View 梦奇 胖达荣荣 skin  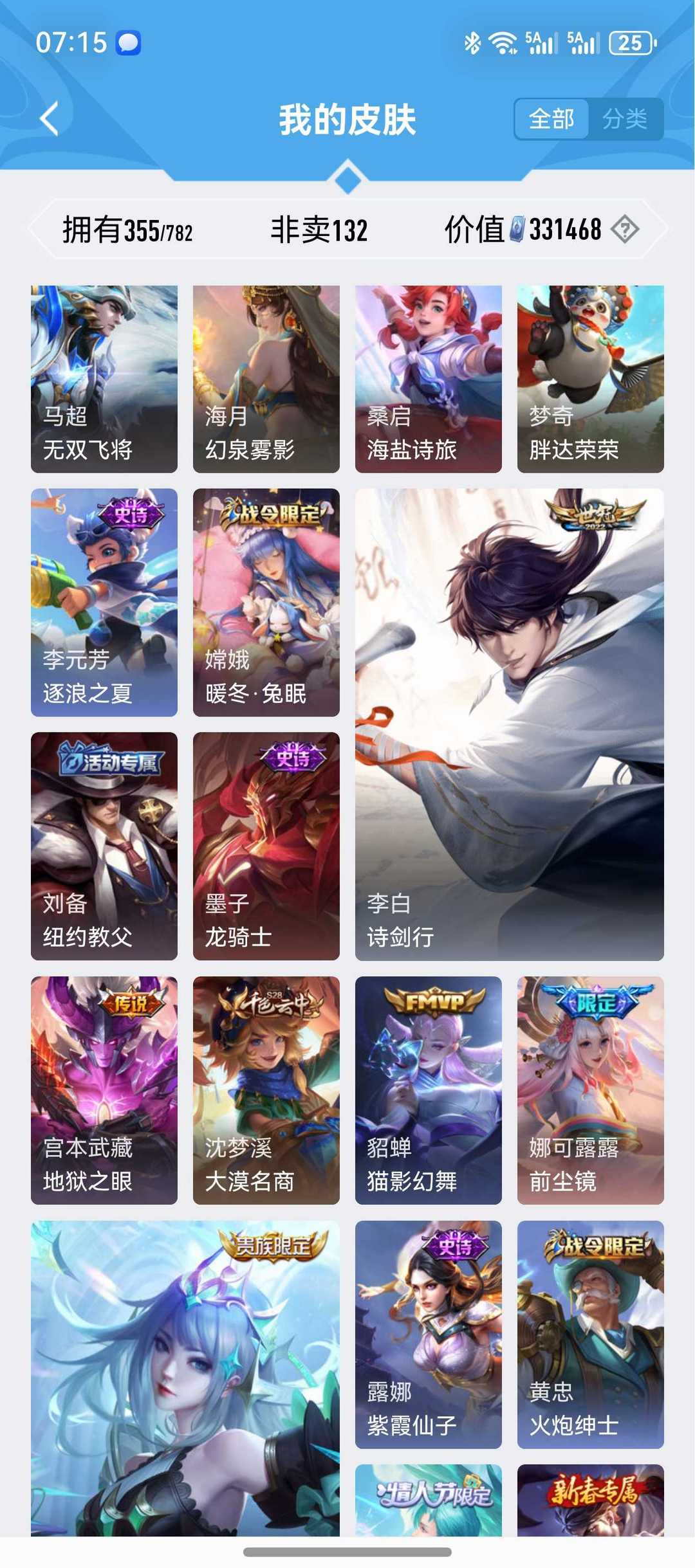coord(591,379)
